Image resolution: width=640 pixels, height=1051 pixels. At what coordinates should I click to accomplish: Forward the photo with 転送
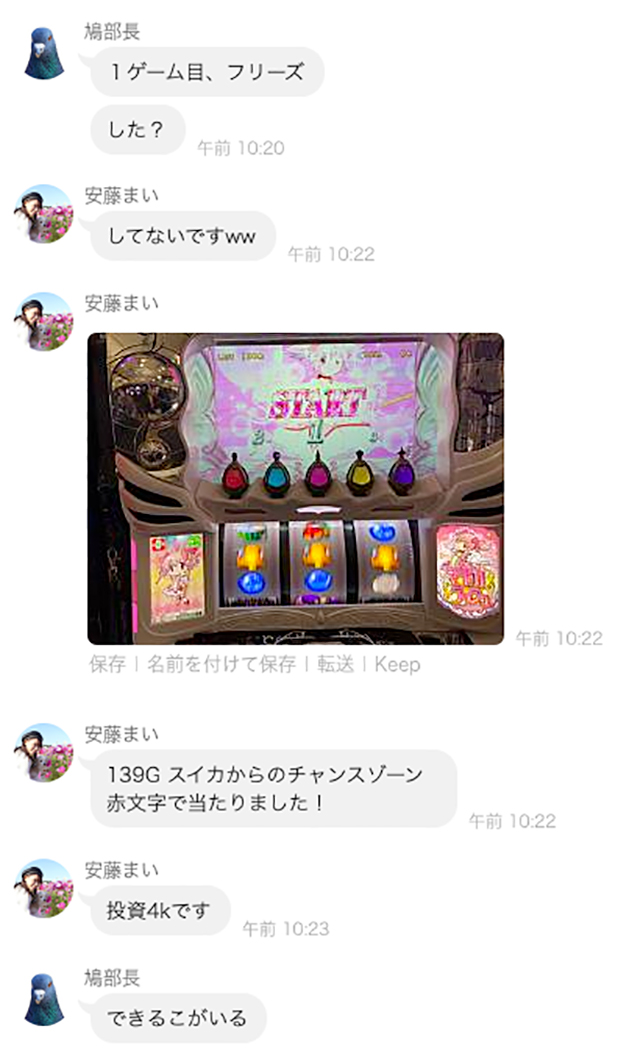tap(335, 664)
